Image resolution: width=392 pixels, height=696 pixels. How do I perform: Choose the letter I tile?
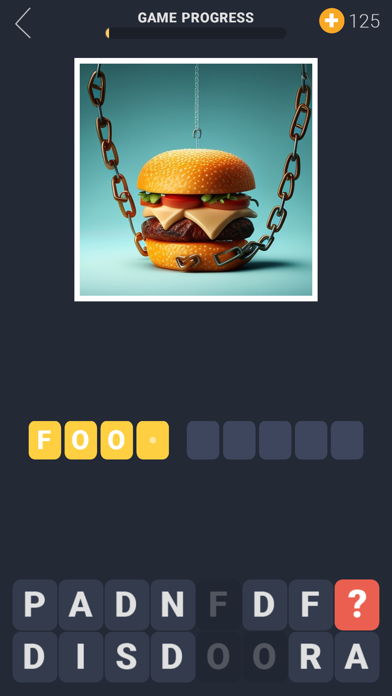[81, 657]
